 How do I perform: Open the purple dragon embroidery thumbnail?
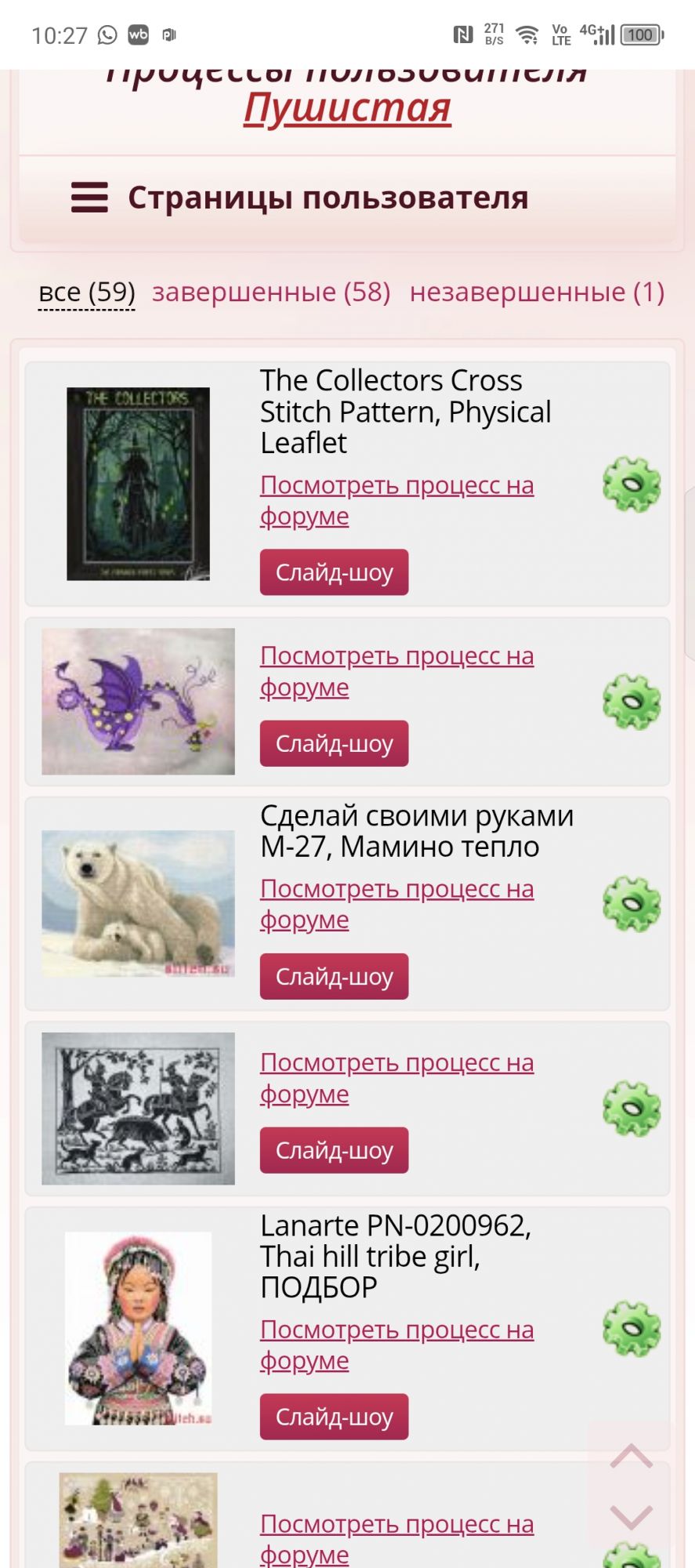point(138,702)
